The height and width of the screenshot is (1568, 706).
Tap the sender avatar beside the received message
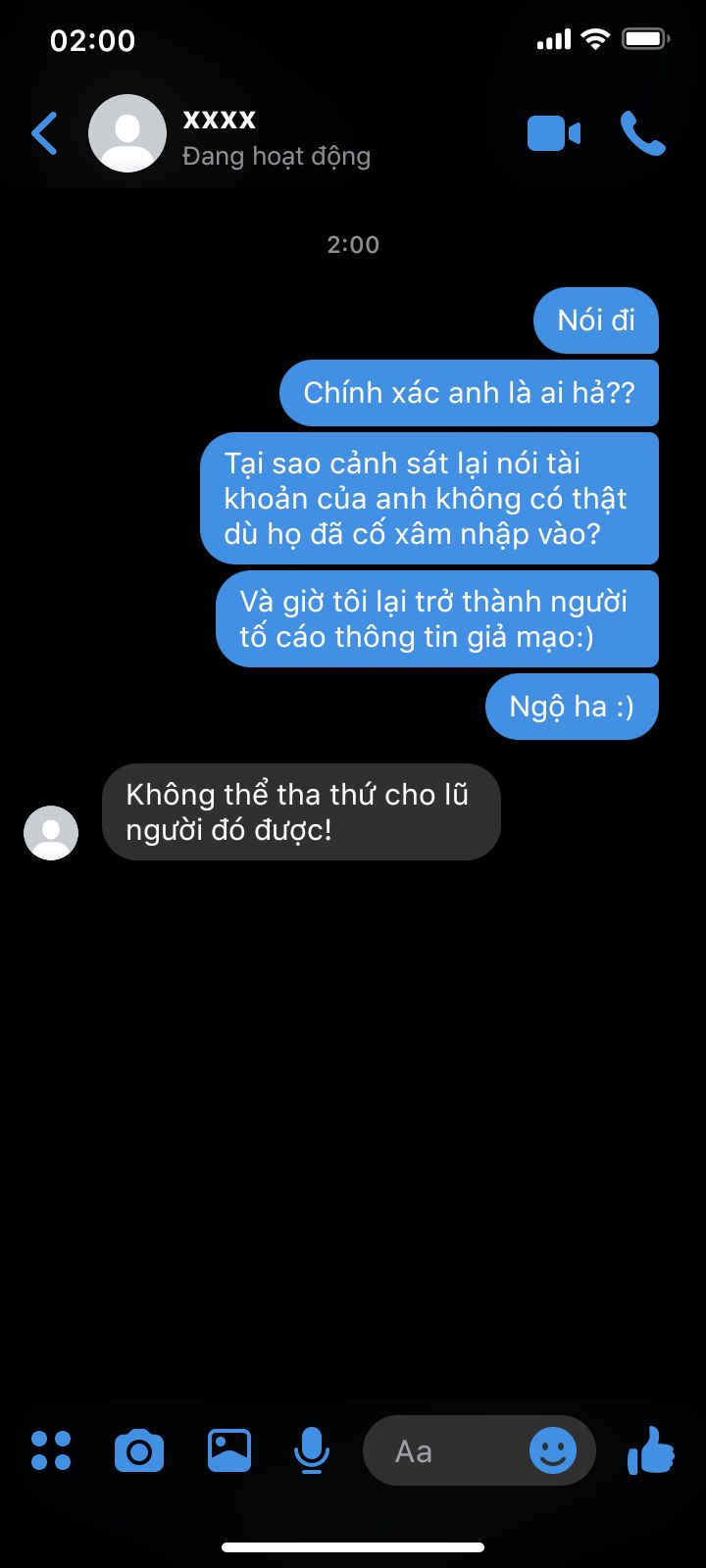(51, 833)
